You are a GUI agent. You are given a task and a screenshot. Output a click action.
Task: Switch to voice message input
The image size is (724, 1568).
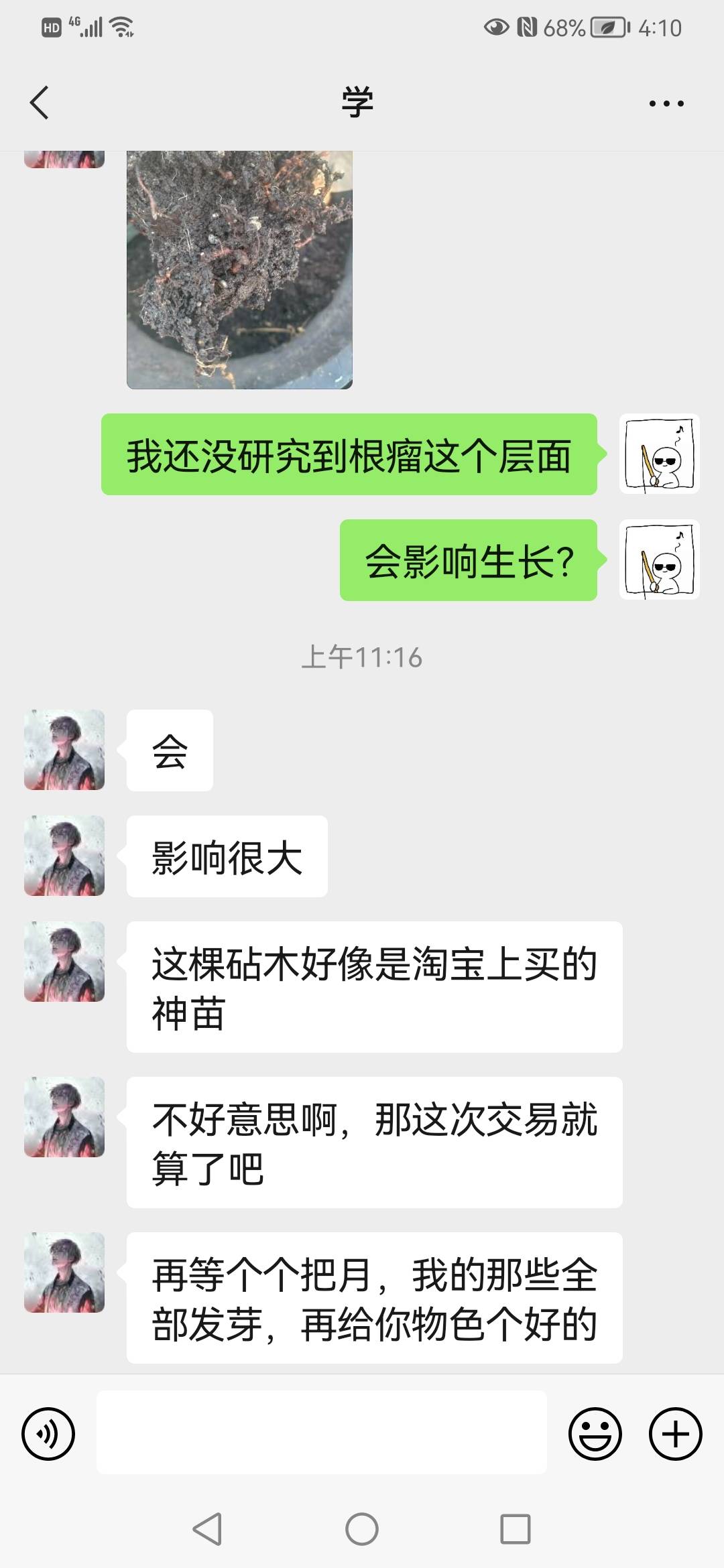pos(48,1434)
